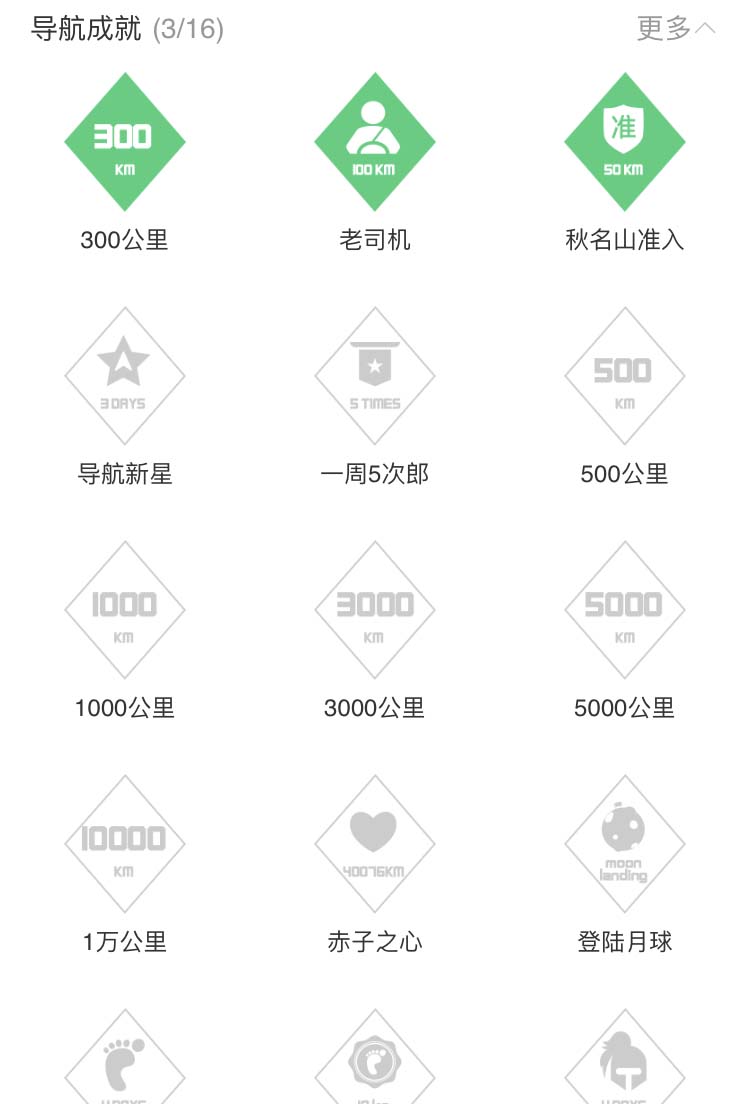
Task: Open the 300公里 achievement badge
Action: (125, 142)
